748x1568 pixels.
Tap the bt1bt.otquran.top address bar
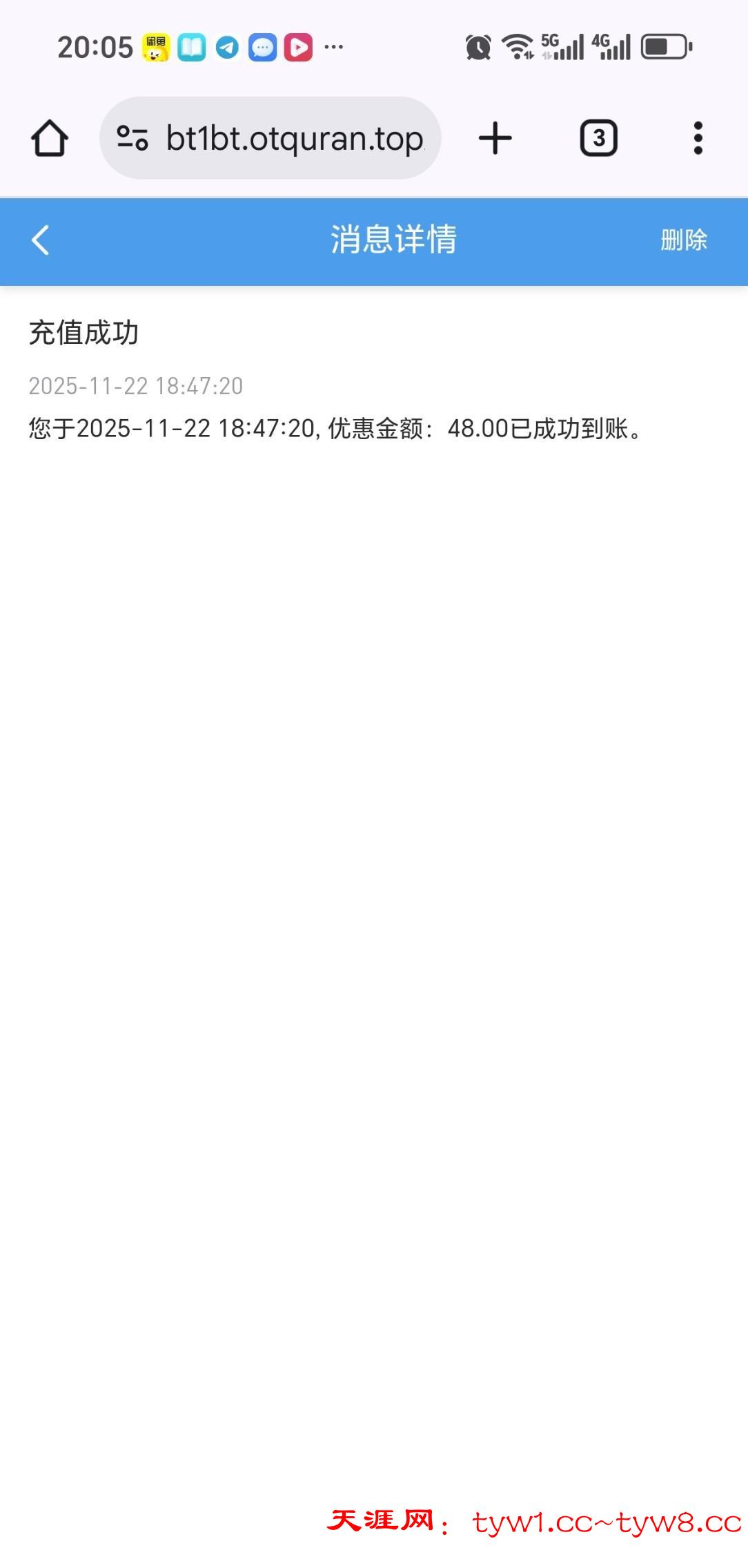pyautogui.click(x=295, y=138)
